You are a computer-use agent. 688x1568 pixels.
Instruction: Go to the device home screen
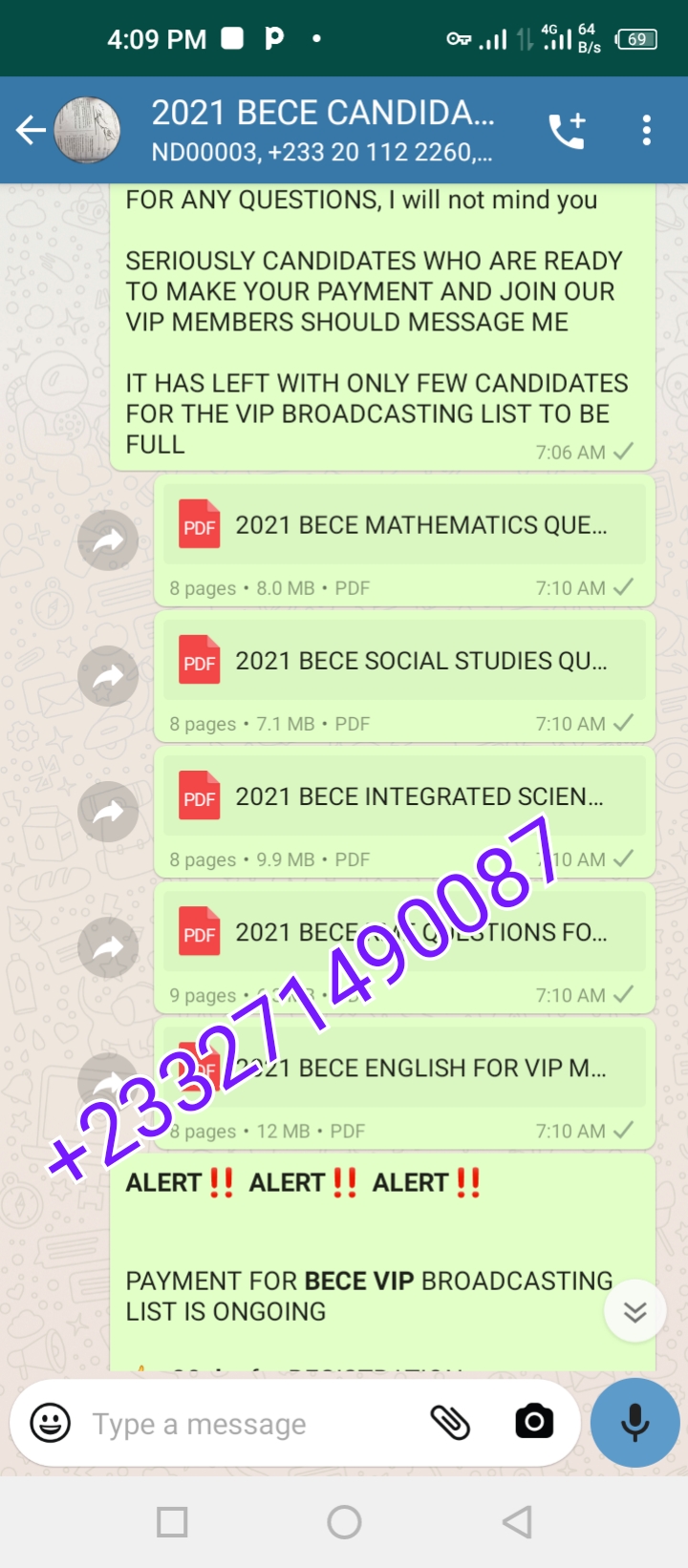pyautogui.click(x=344, y=1522)
